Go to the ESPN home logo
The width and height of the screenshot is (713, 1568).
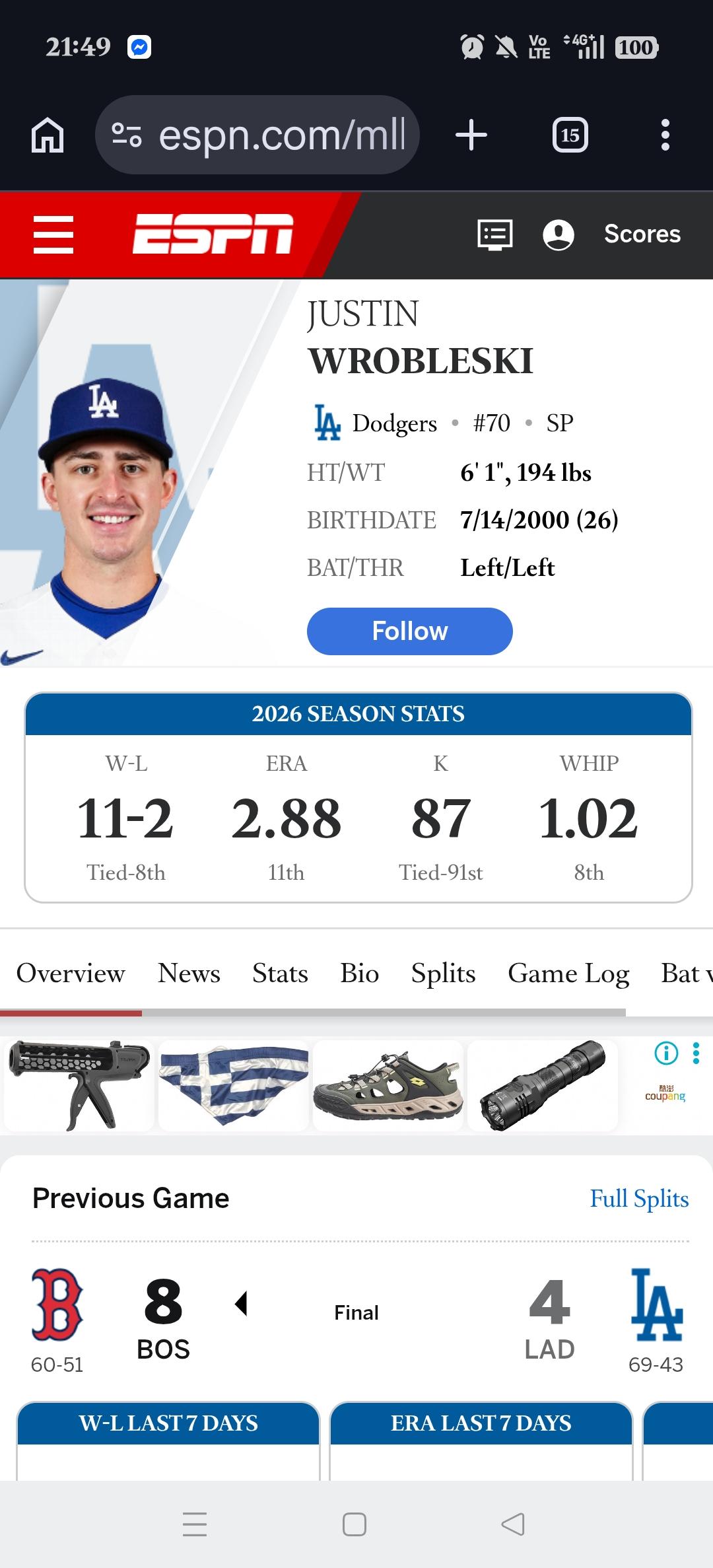click(213, 234)
